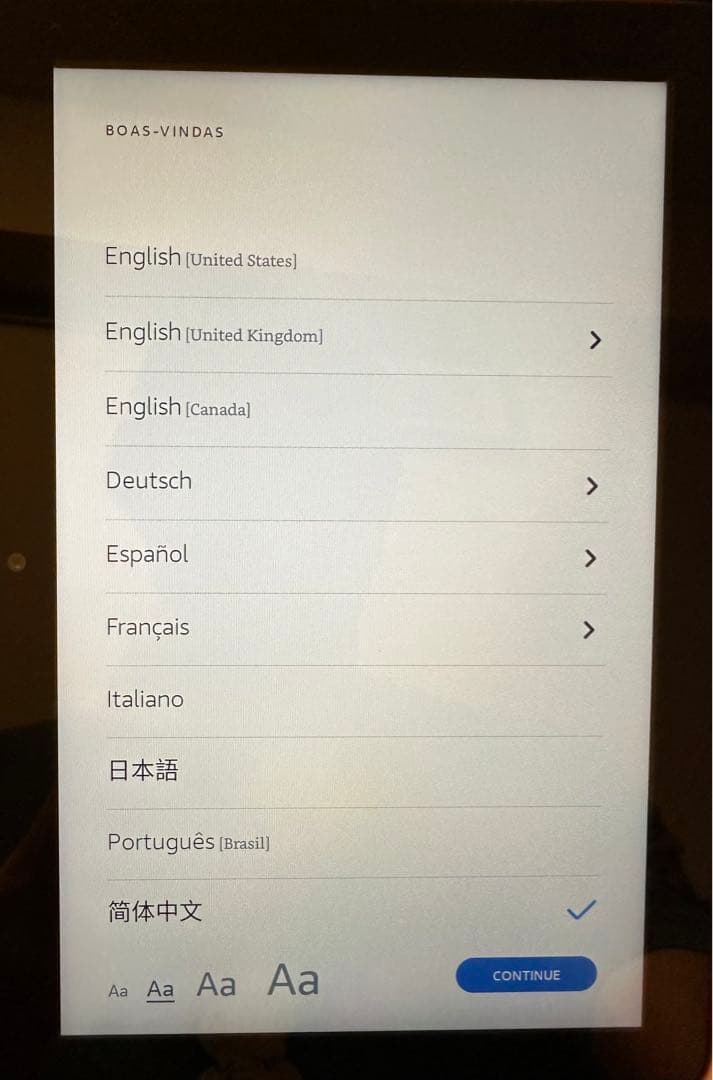Expand the Deutsch language options chevron
This screenshot has height=1080, width=713.
pyautogui.click(x=591, y=486)
